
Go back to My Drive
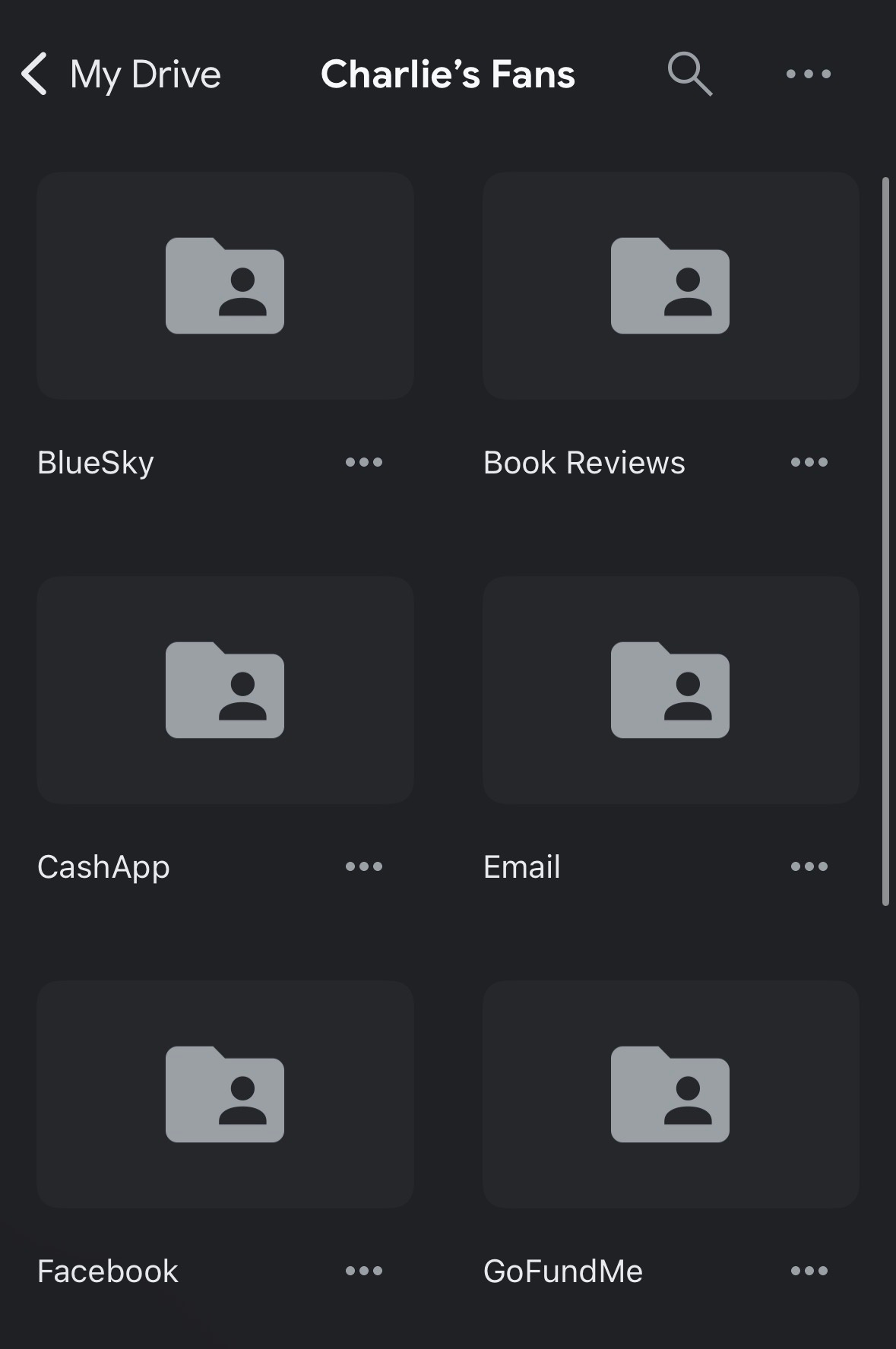122,74
